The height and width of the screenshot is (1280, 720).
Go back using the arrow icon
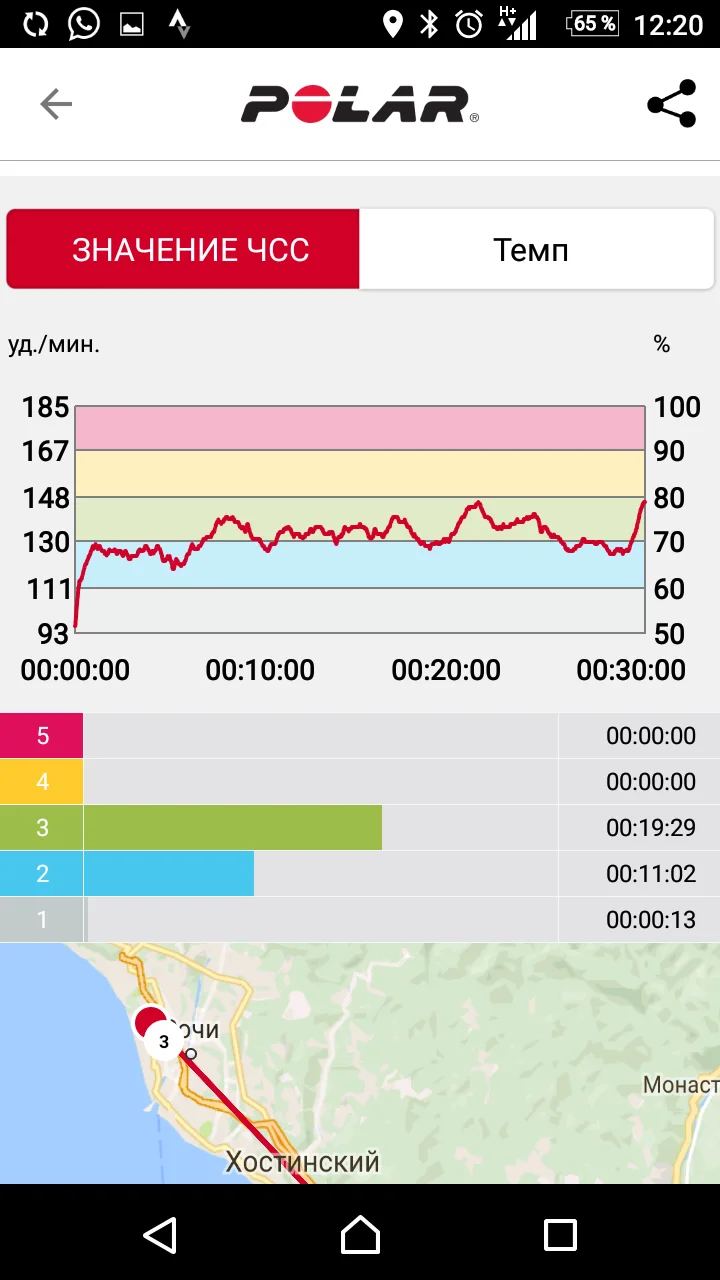tap(56, 104)
